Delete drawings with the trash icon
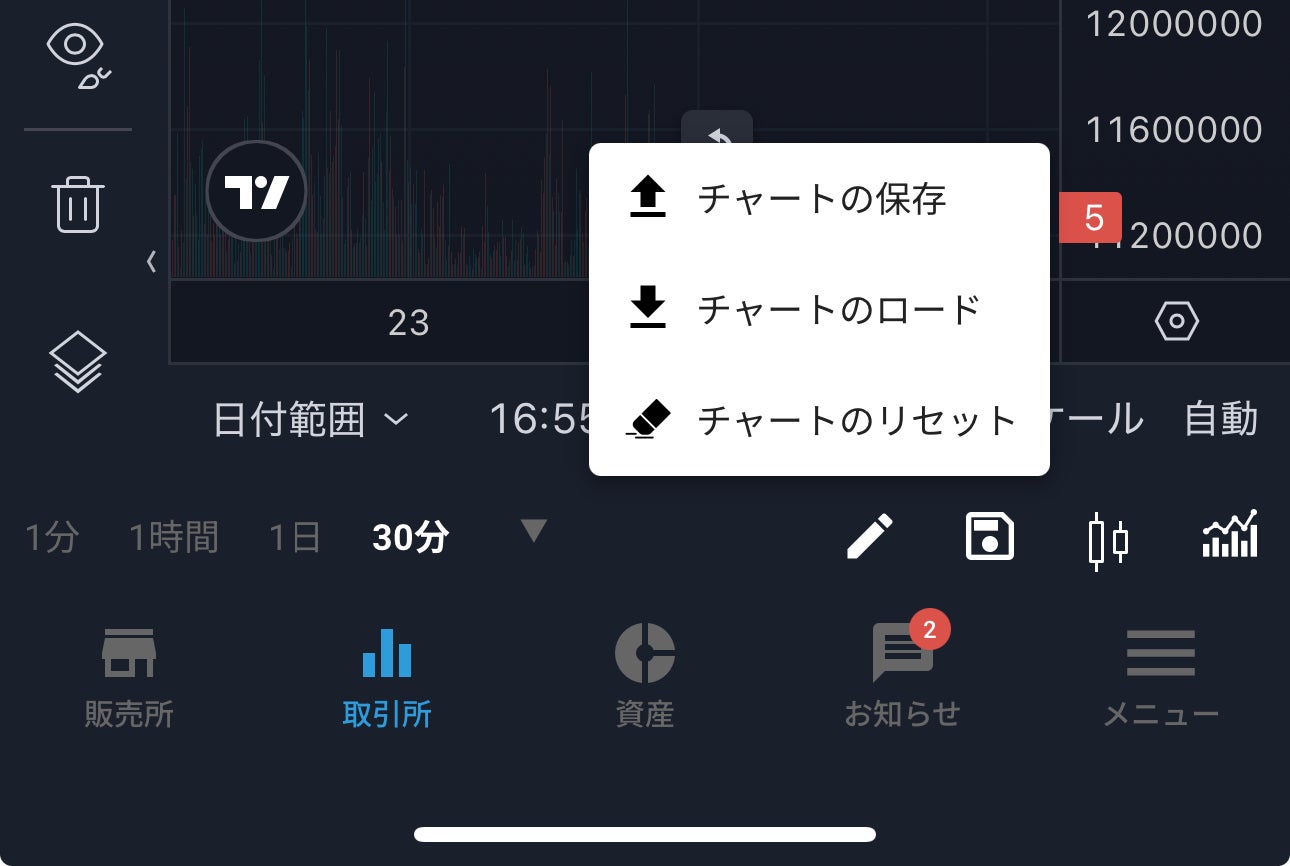Viewport: 1290px width, 866px height. 78,204
